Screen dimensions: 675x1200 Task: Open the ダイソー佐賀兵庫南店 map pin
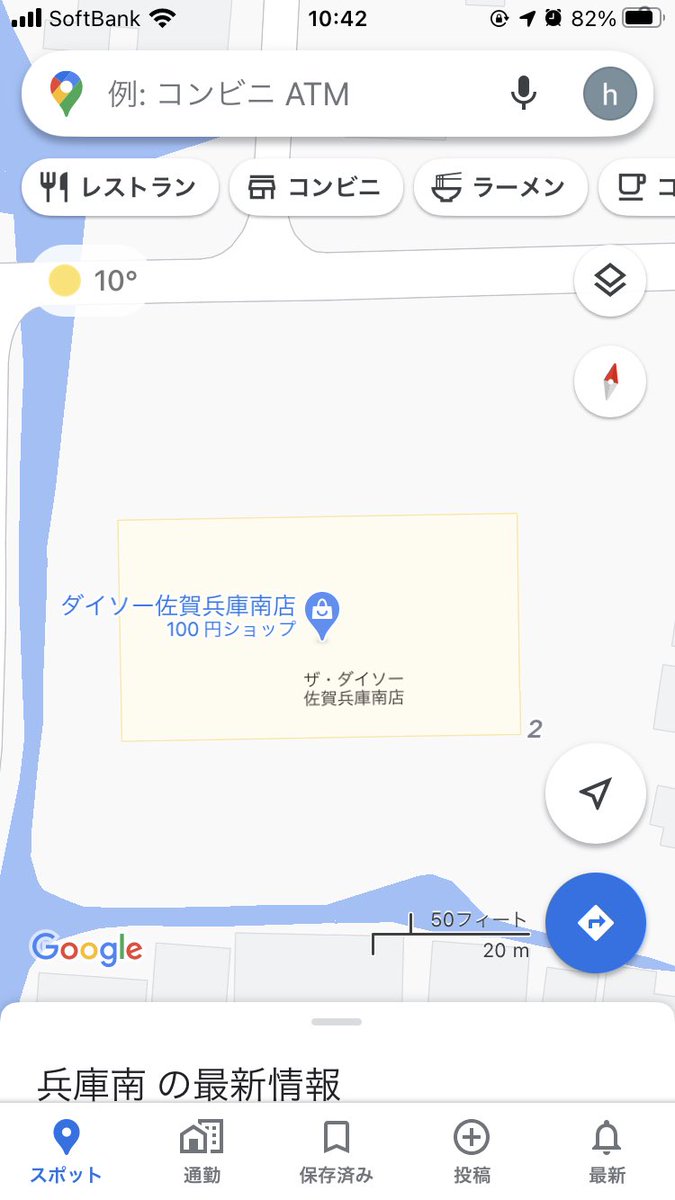click(322, 615)
